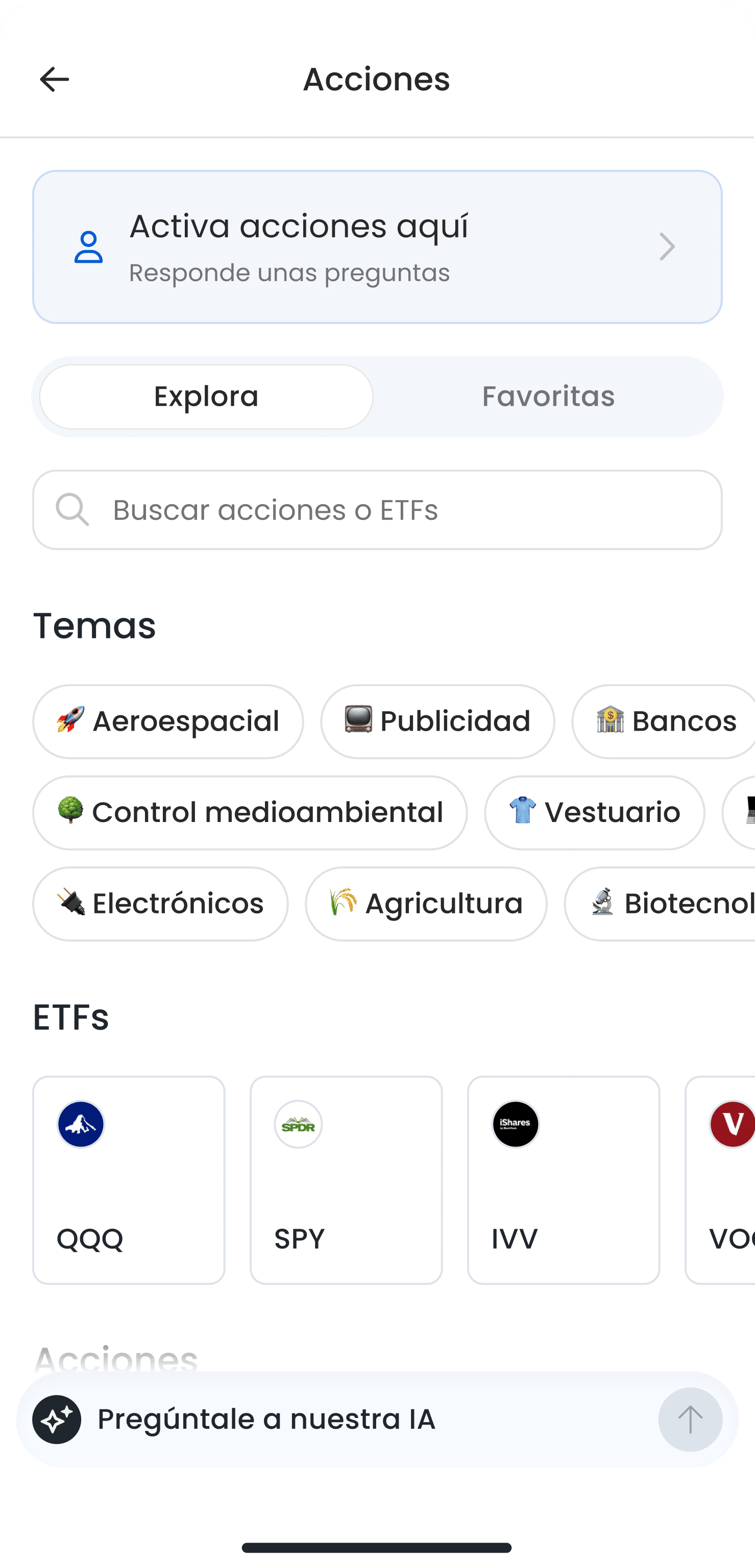Viewport: 755px width, 1568px height.
Task: Select the rocket Aeroespacial theme icon
Action: (69, 720)
